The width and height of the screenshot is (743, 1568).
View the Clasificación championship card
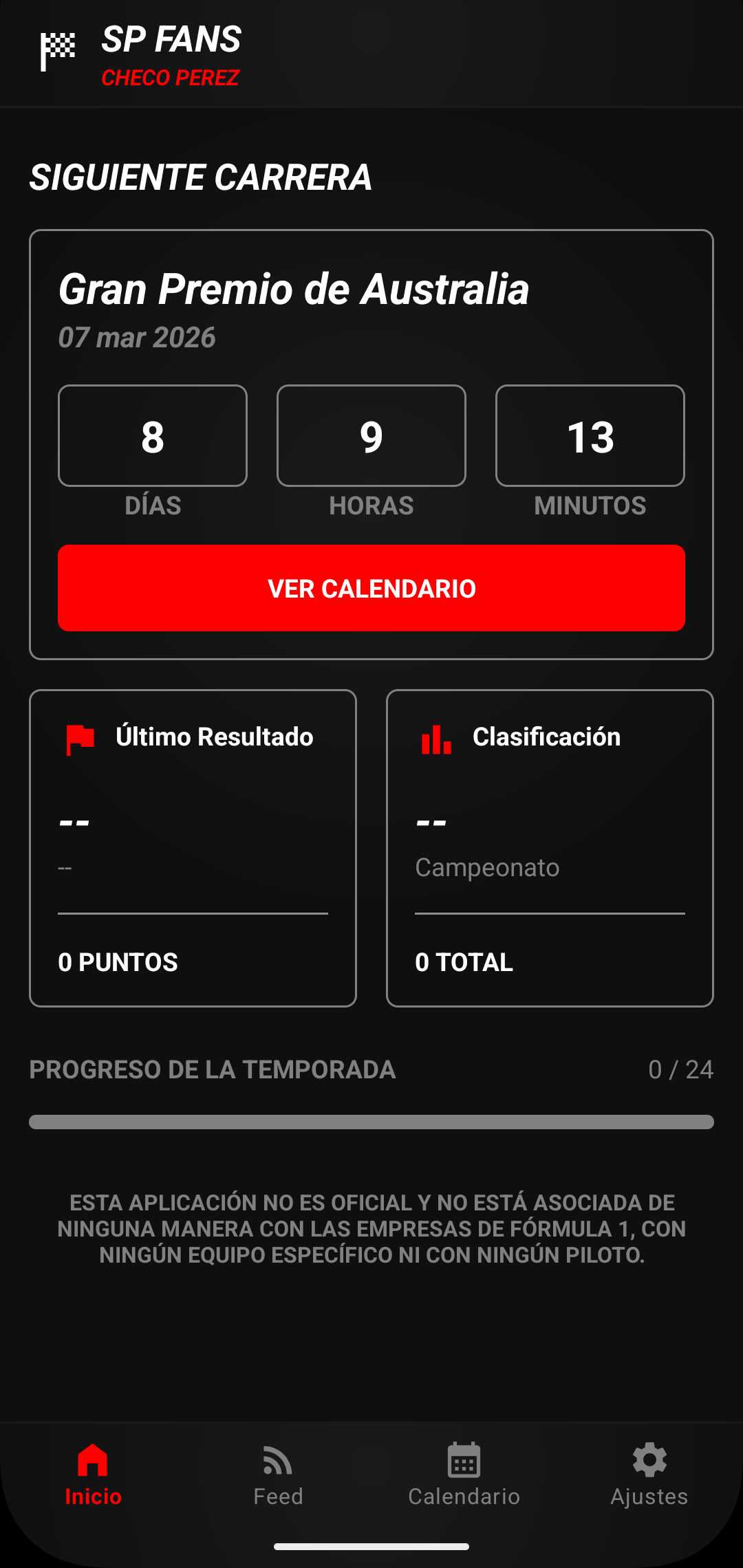pyautogui.click(x=550, y=848)
